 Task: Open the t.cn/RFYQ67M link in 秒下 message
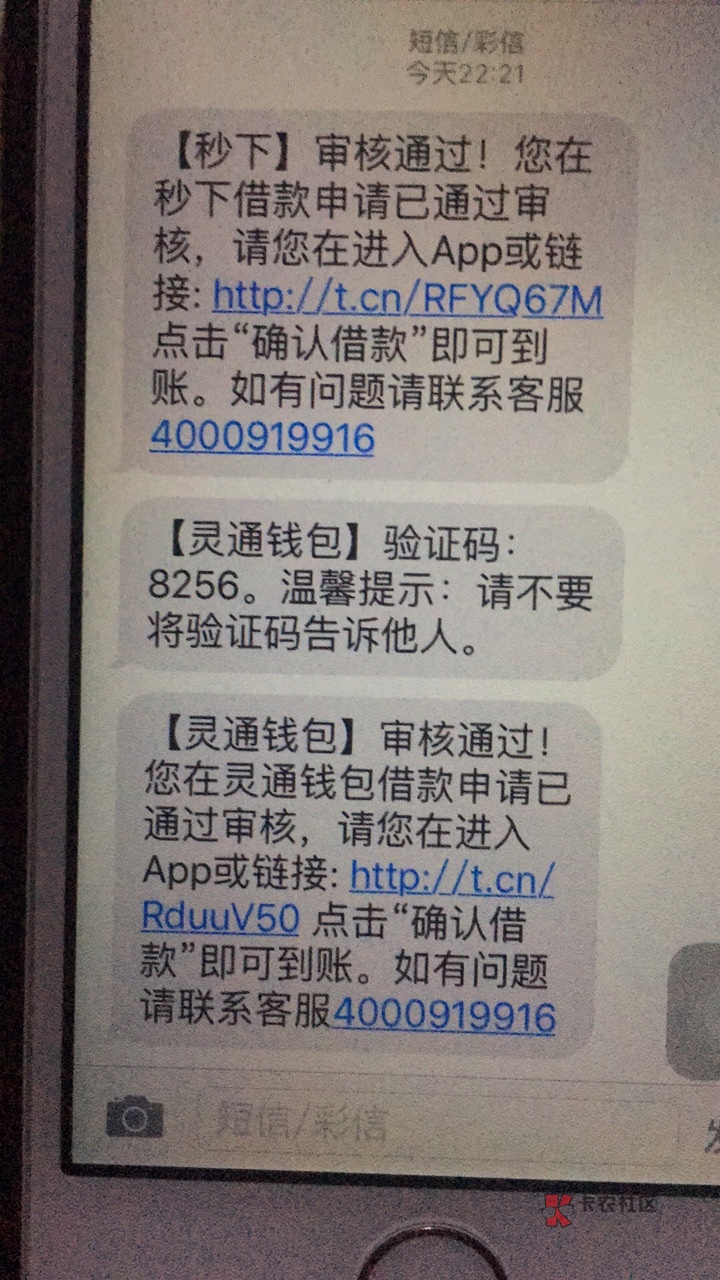[407, 299]
